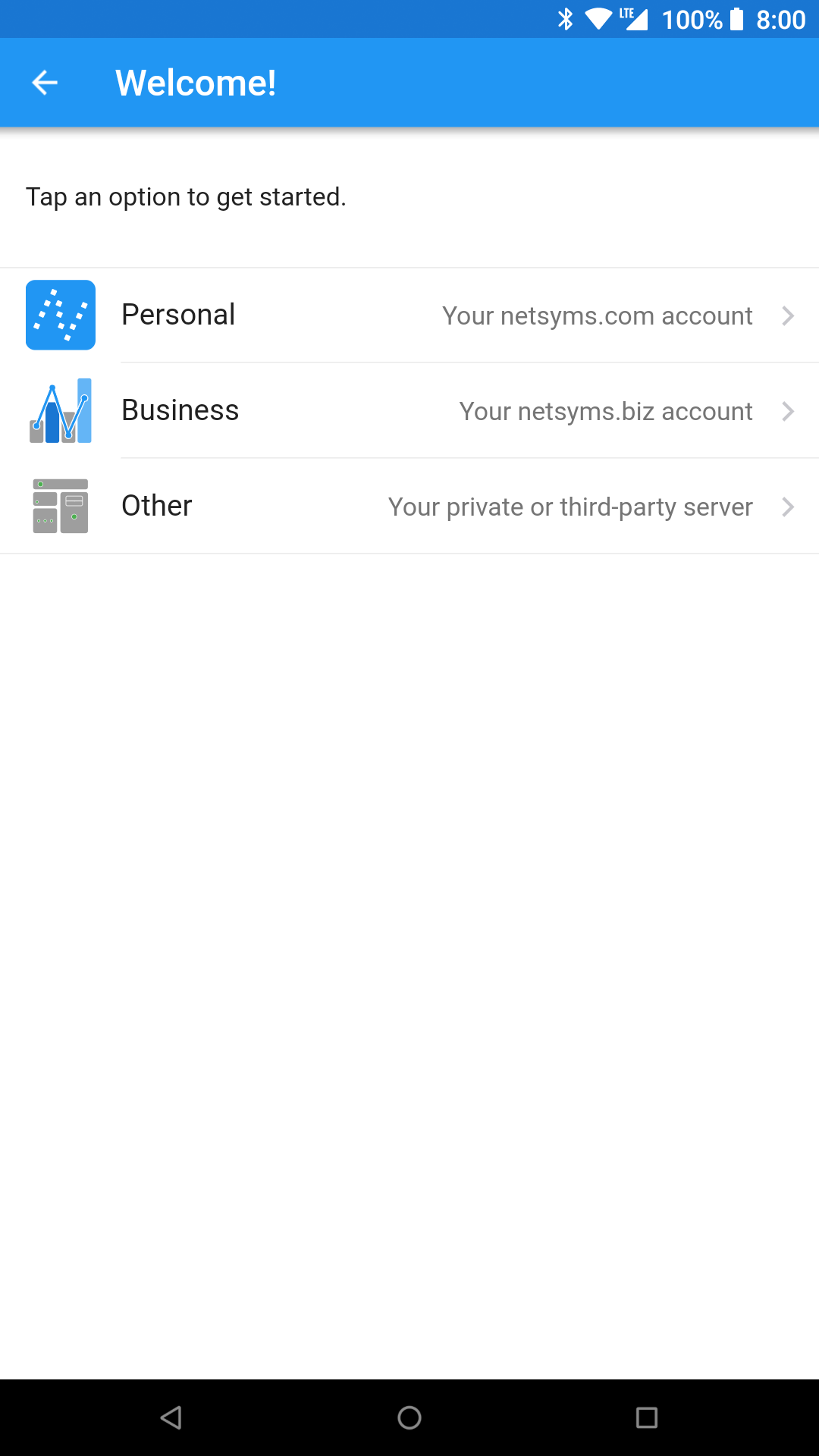This screenshot has width=819, height=1456.
Task: Tap the system home button
Action: (x=409, y=1417)
